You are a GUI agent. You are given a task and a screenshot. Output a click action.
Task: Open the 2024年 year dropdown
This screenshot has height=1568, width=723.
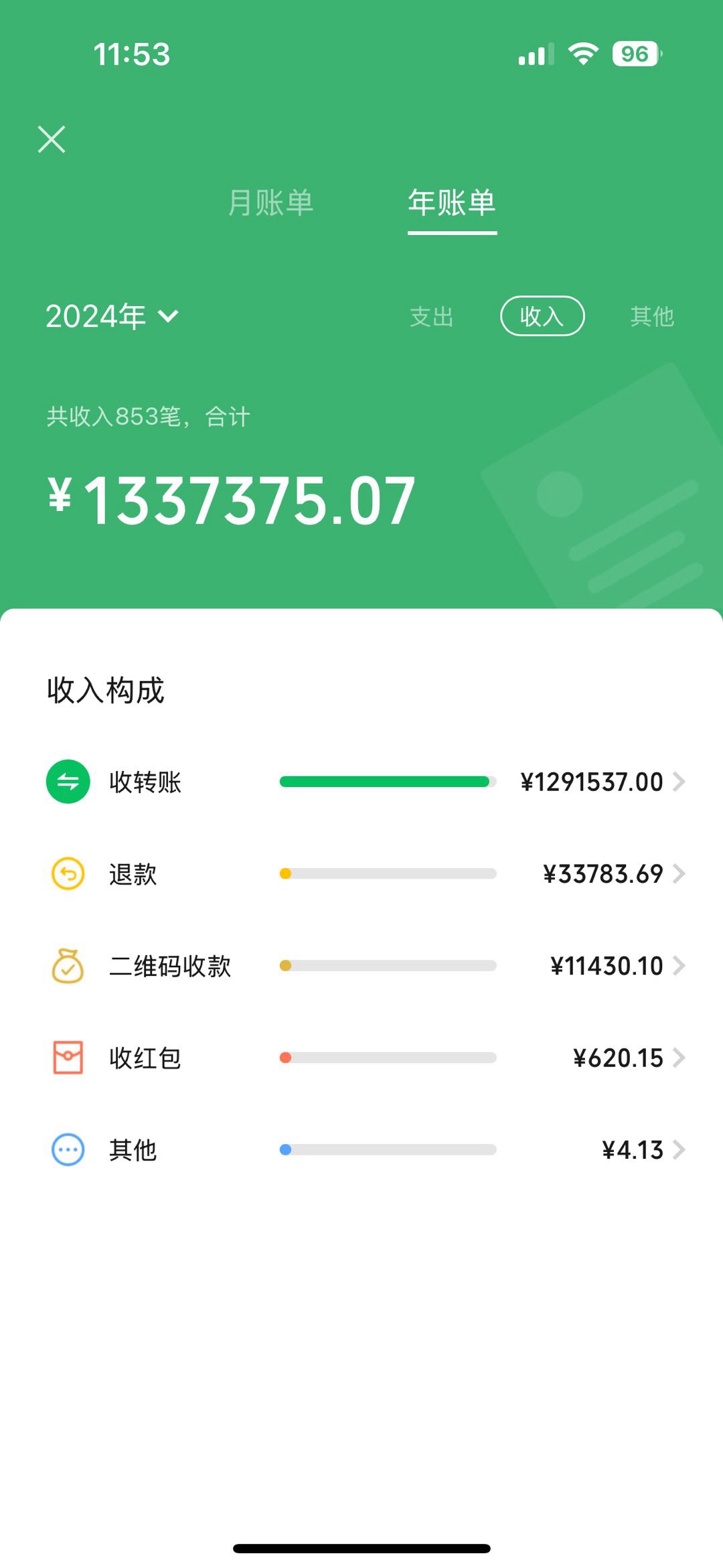(112, 316)
